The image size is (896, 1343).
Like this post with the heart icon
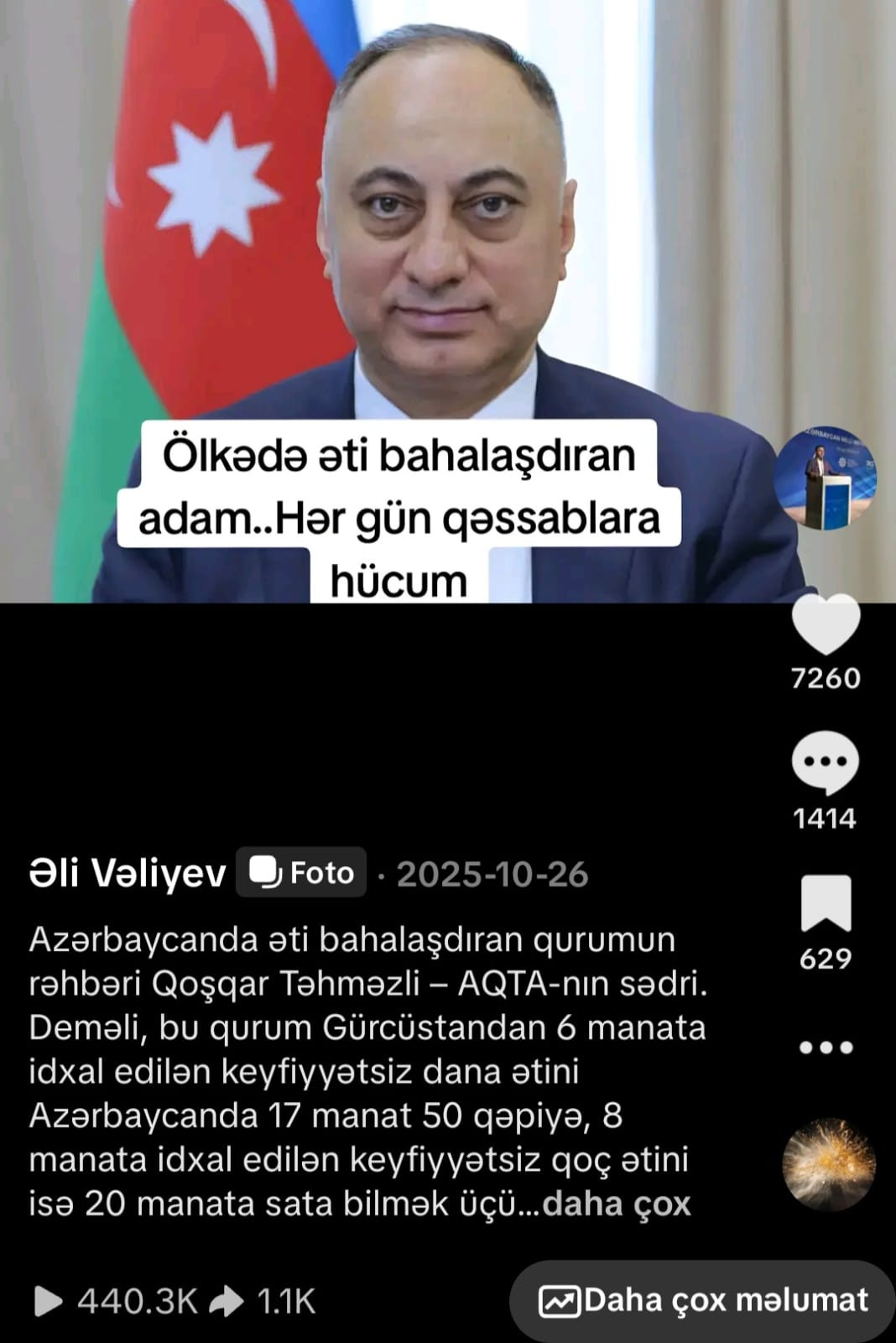(x=826, y=624)
